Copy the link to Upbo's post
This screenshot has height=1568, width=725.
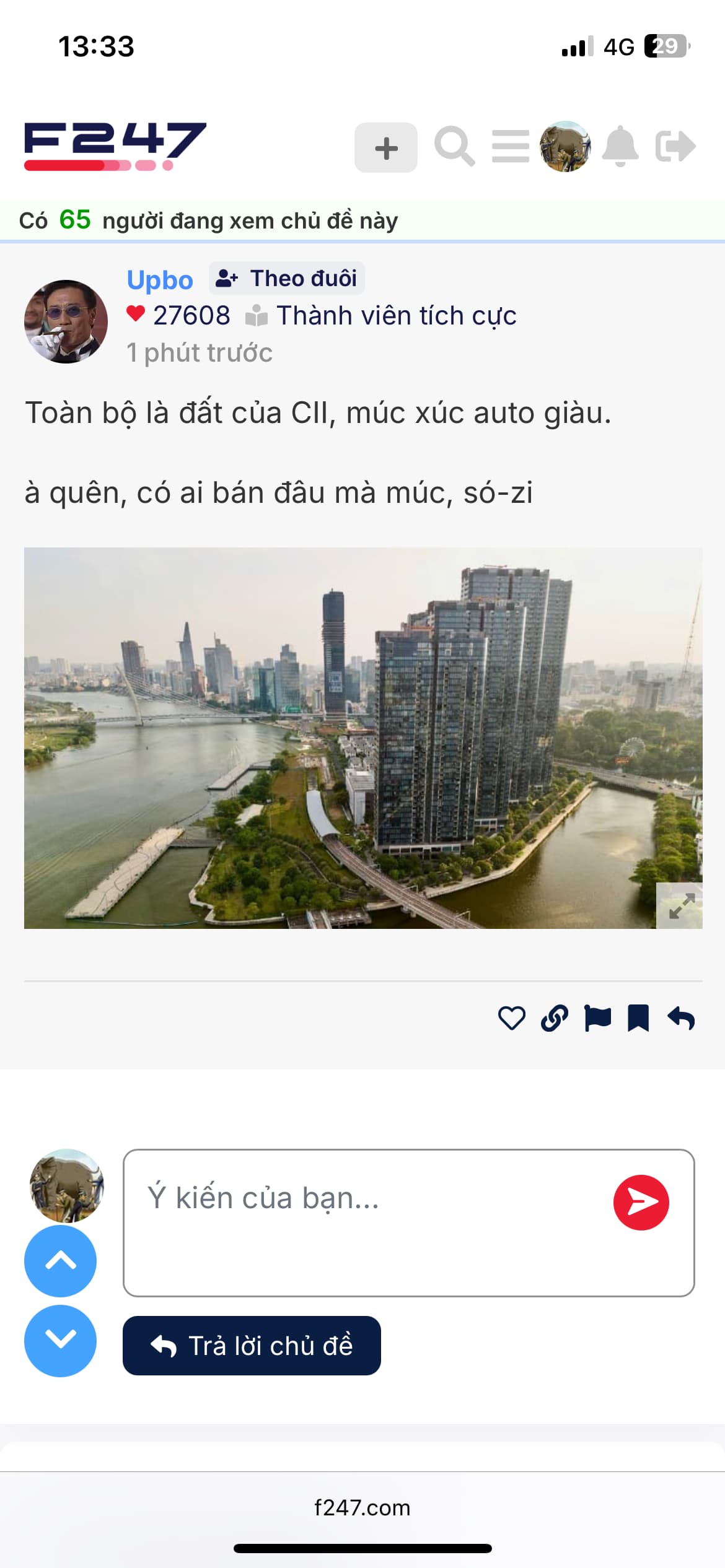[555, 1018]
